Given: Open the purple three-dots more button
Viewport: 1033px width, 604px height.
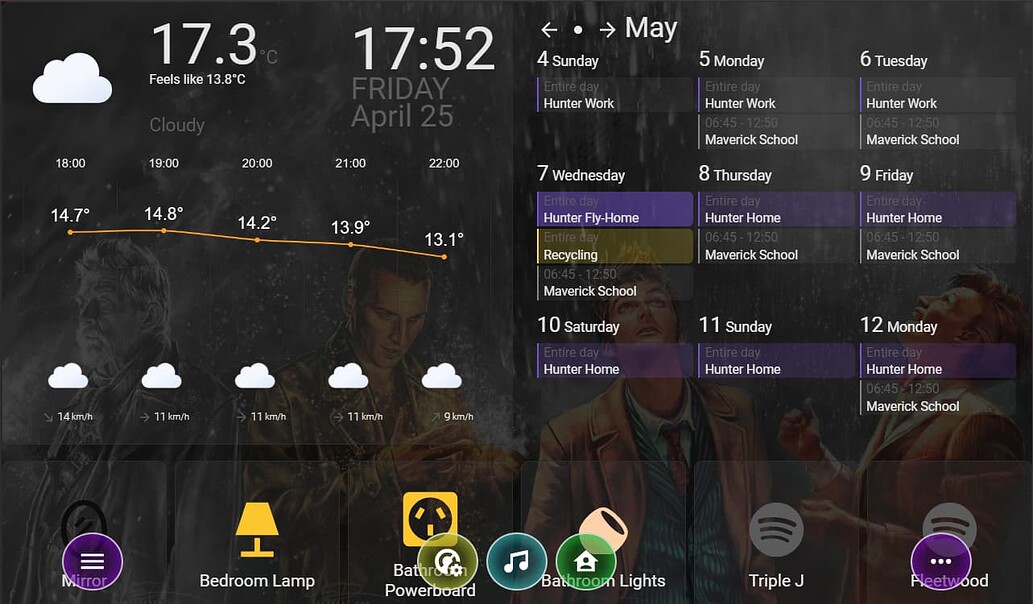Looking at the screenshot, I should point(941,562).
